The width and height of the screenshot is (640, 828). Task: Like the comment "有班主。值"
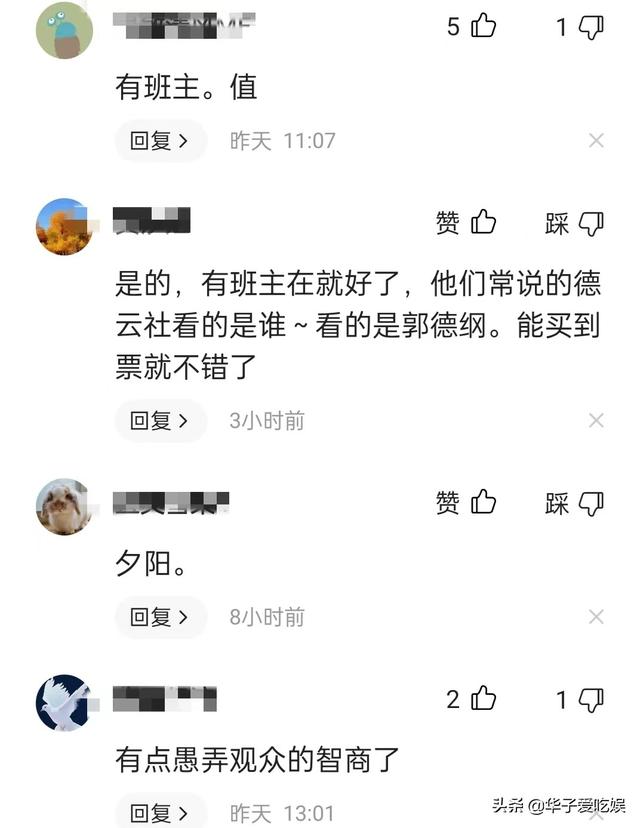(x=484, y=27)
